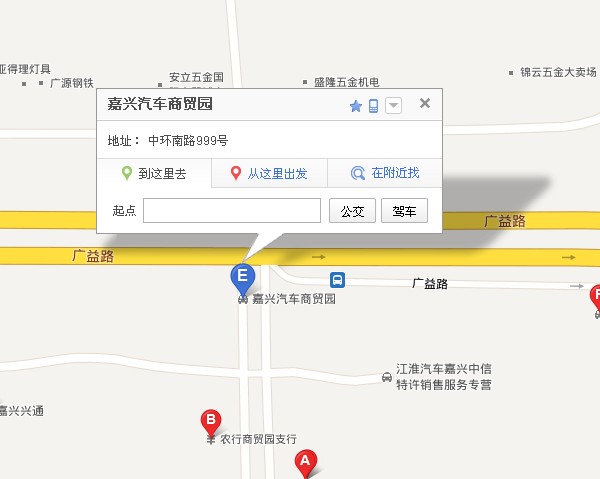Viewport: 600px width, 479px height.
Task: Send location to phone icon
Action: [x=374, y=106]
